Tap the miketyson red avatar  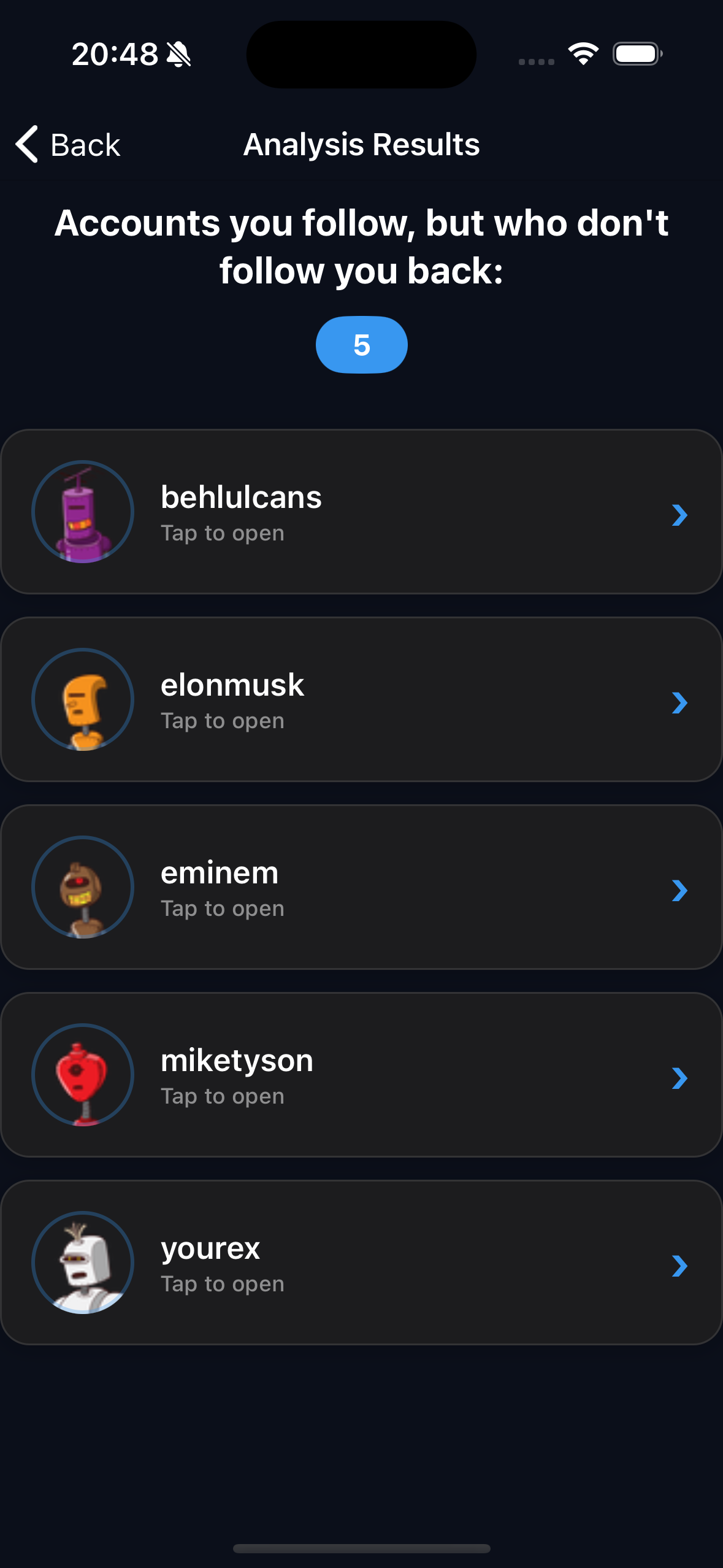(x=83, y=1075)
